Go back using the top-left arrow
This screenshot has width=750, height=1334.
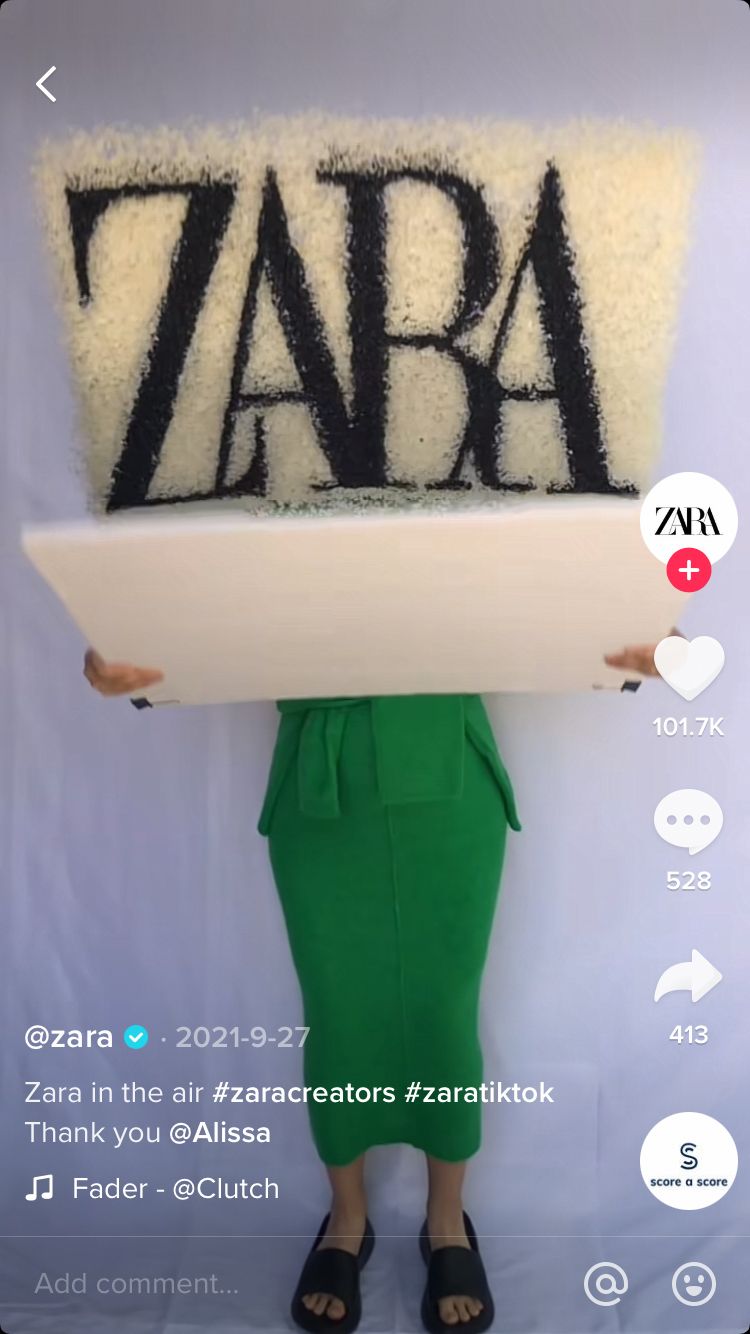click(46, 84)
